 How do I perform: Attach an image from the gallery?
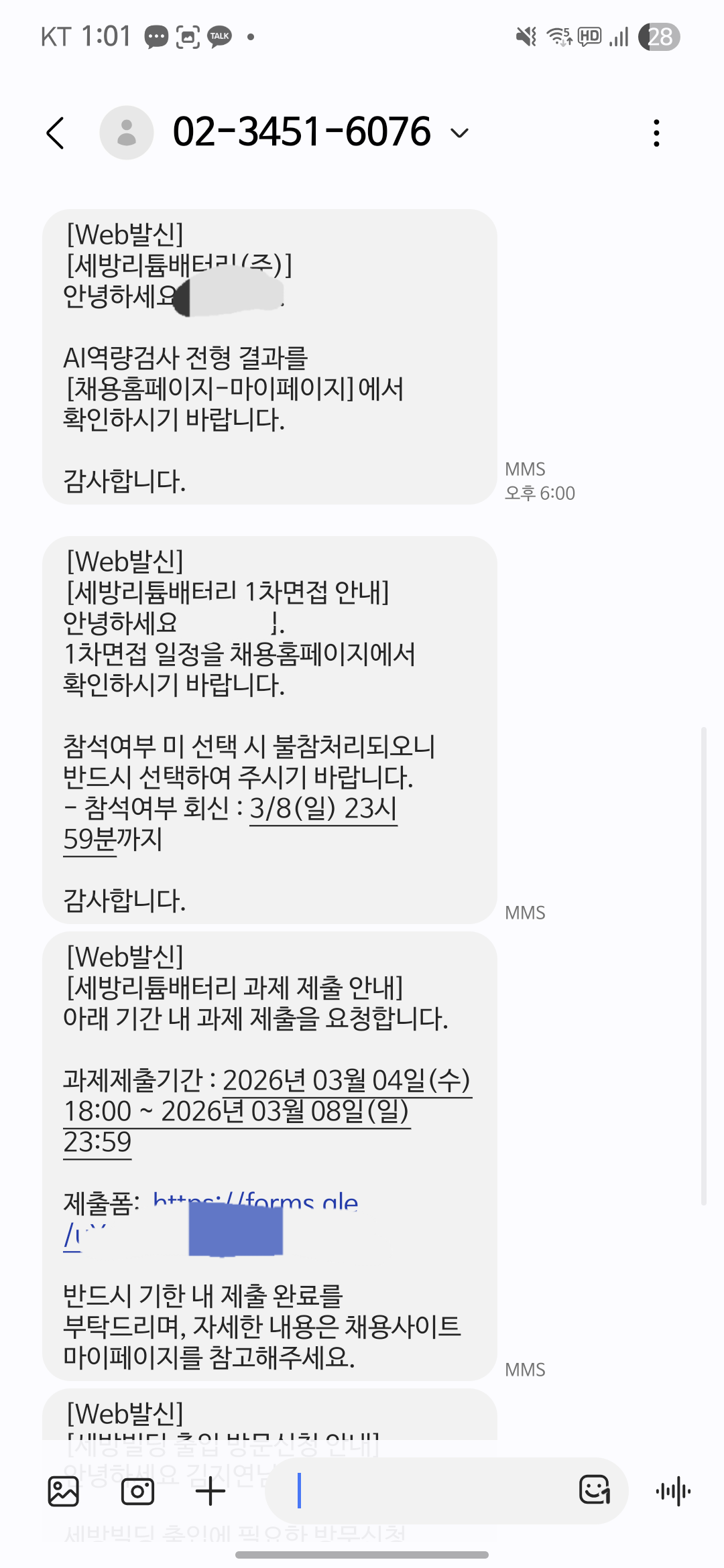(64, 1492)
